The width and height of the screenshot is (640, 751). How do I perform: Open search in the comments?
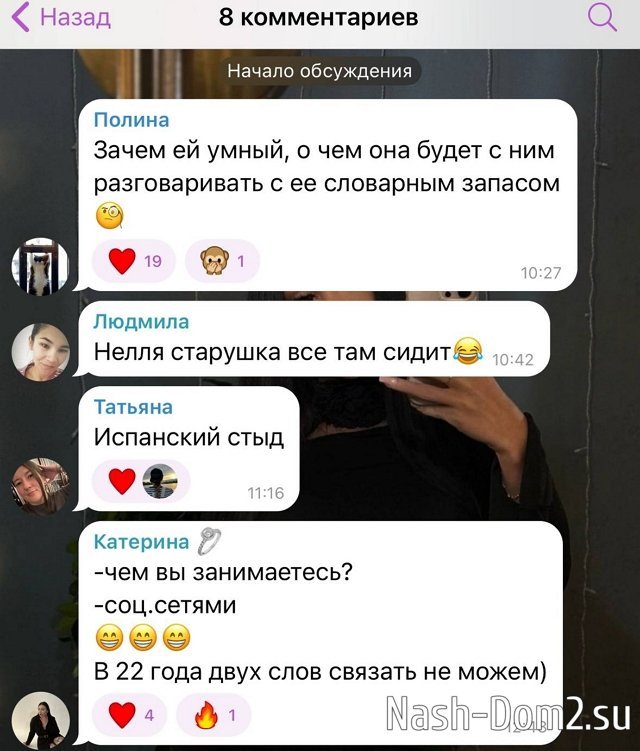[x=601, y=17]
